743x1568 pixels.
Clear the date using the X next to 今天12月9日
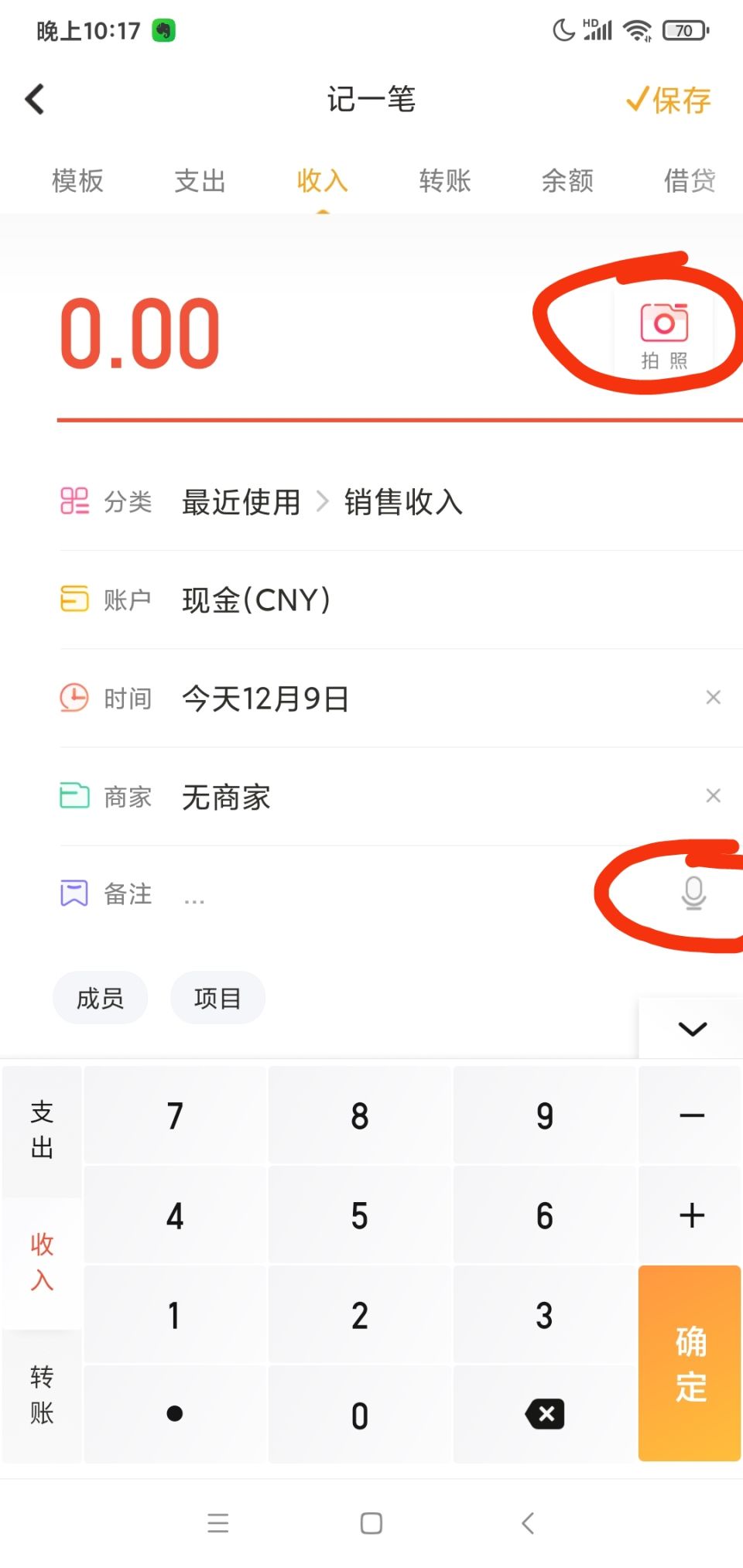[x=713, y=697]
